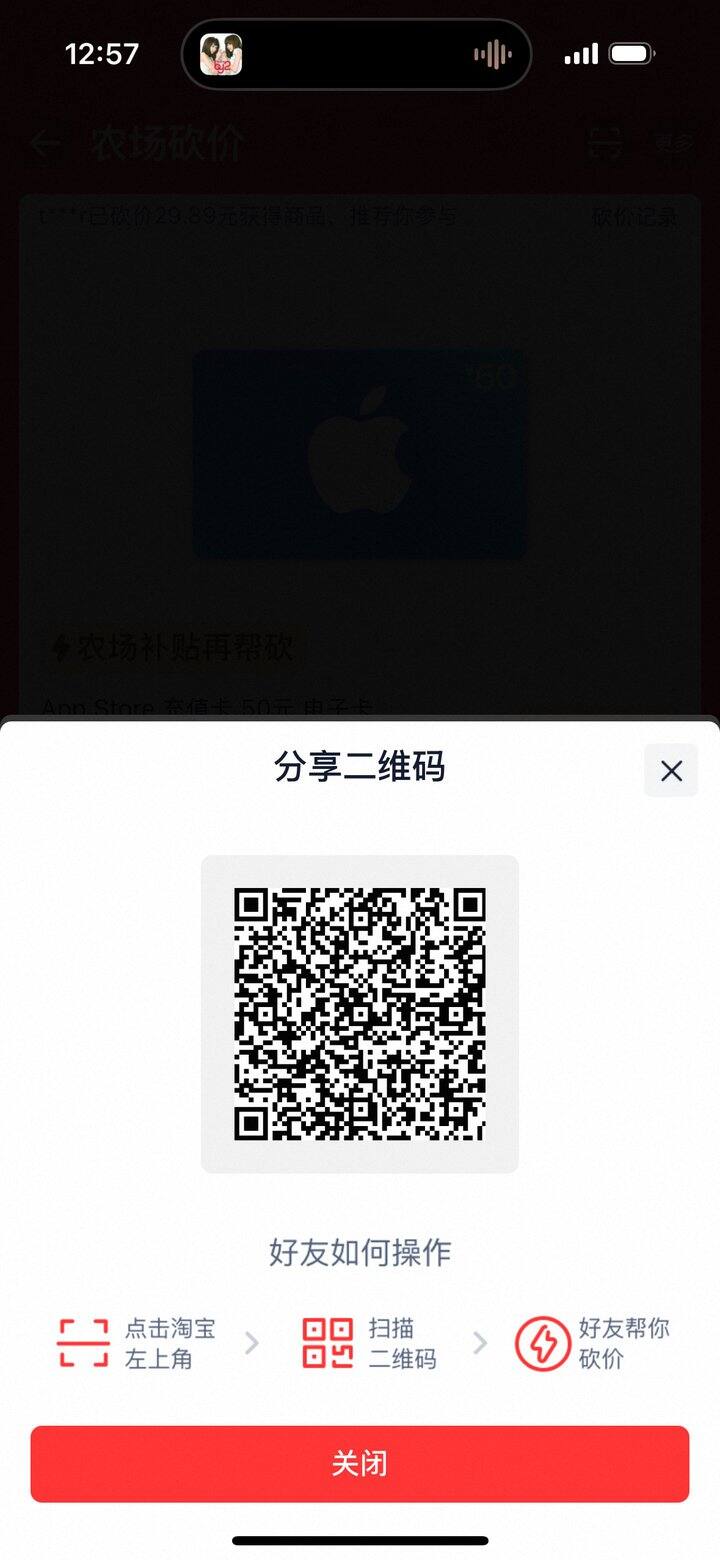This screenshot has width=720, height=1560.
Task: Tap the scan-frame icon beside 点击淘宝左上角
Action: click(85, 1343)
